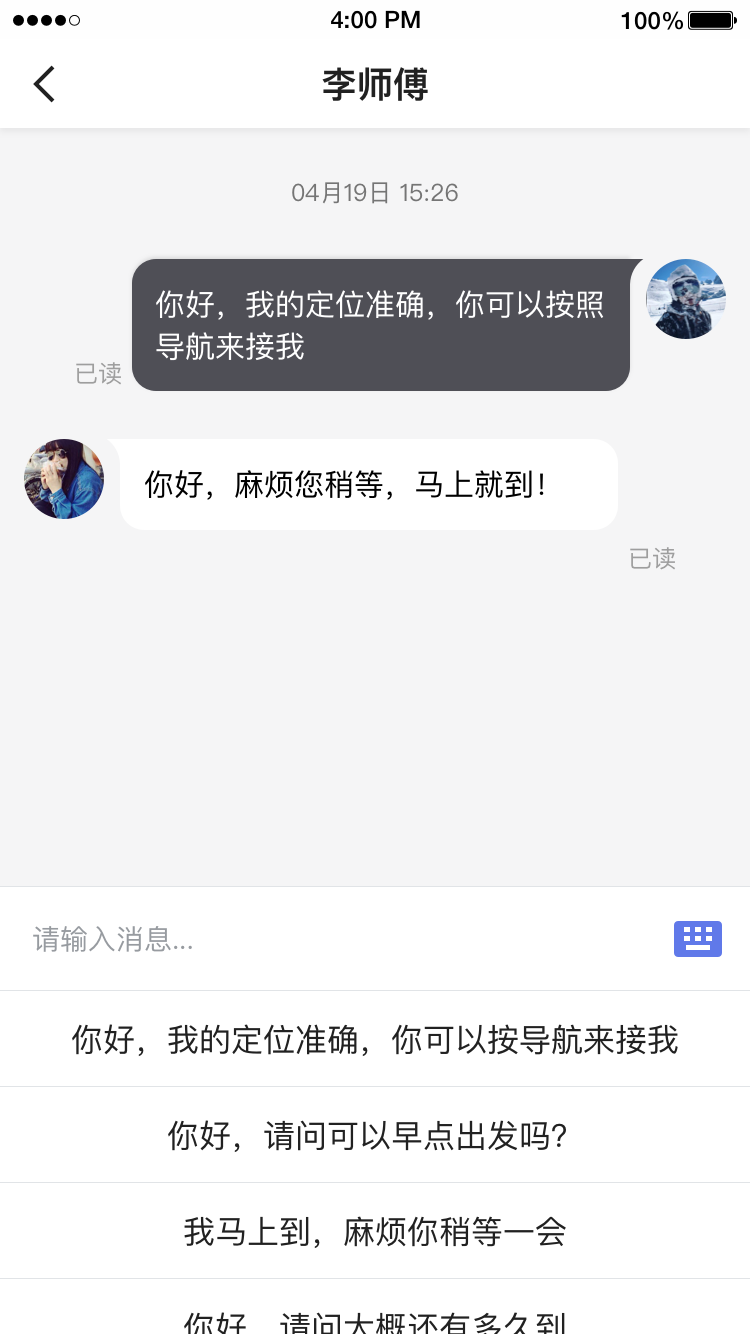Tap the white bubble 马上就到 message
The height and width of the screenshot is (1334, 750).
coord(368,483)
